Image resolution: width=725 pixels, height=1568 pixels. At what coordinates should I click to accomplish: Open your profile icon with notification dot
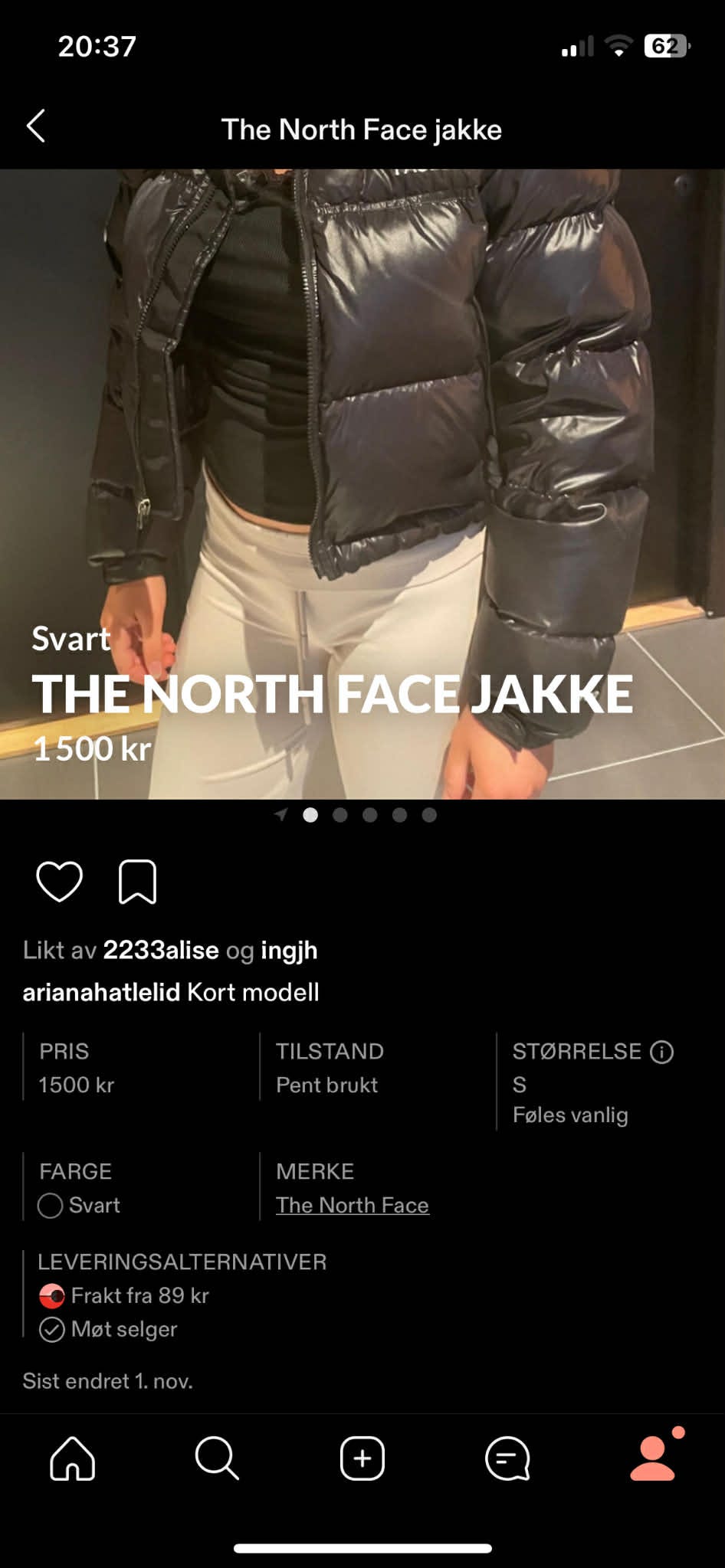(652, 1458)
